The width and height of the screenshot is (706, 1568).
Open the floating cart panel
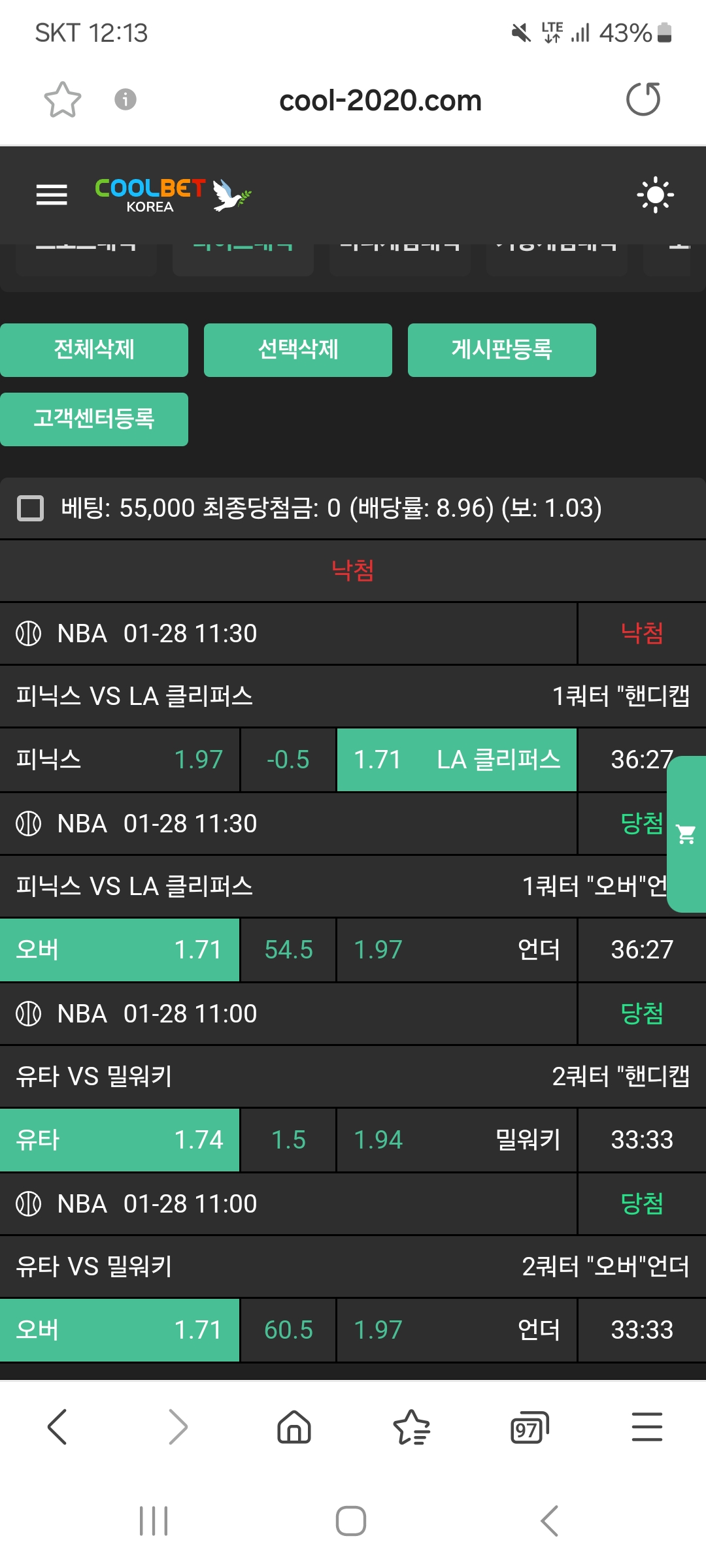pos(686,834)
